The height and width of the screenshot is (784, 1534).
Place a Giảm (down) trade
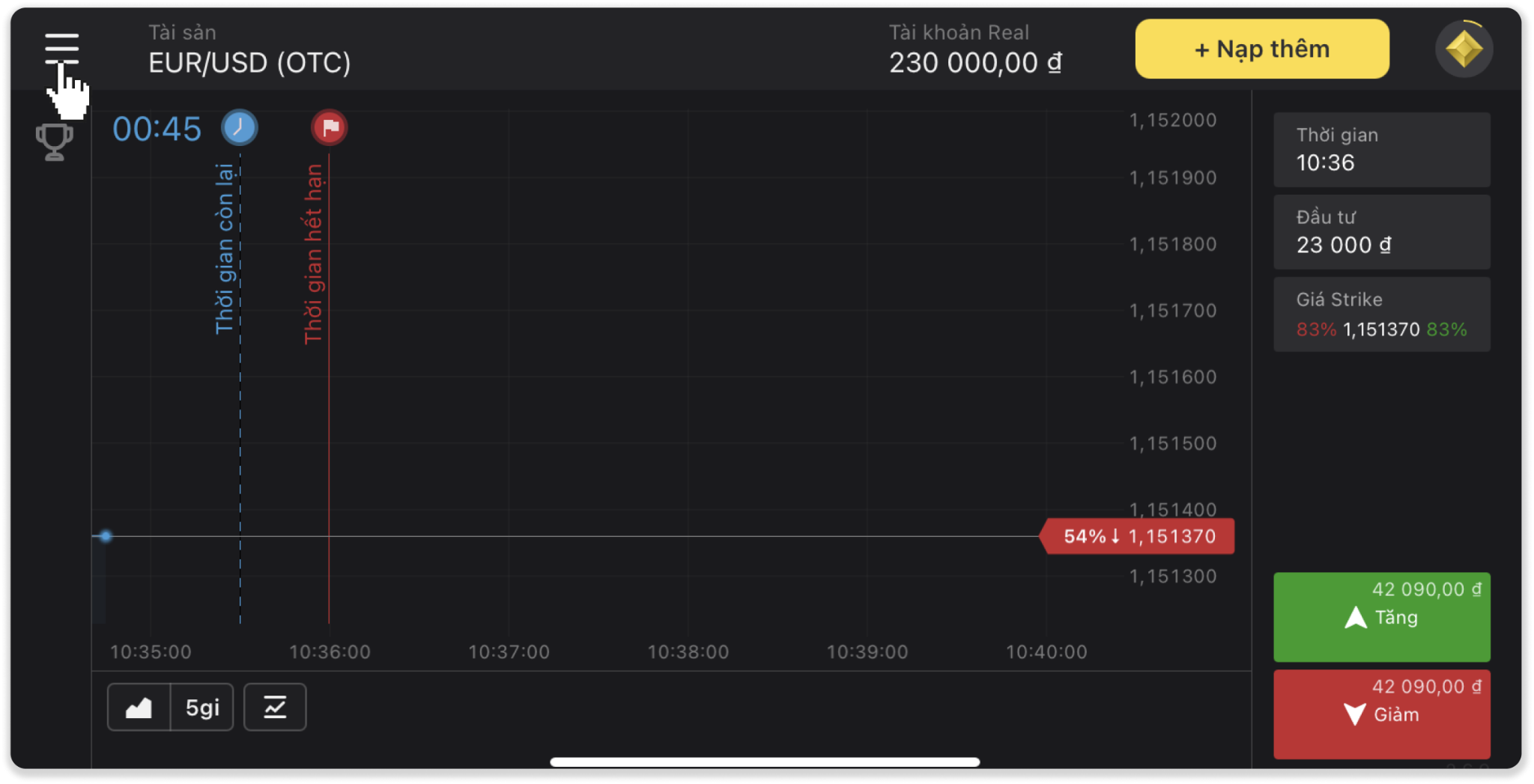1381,714
